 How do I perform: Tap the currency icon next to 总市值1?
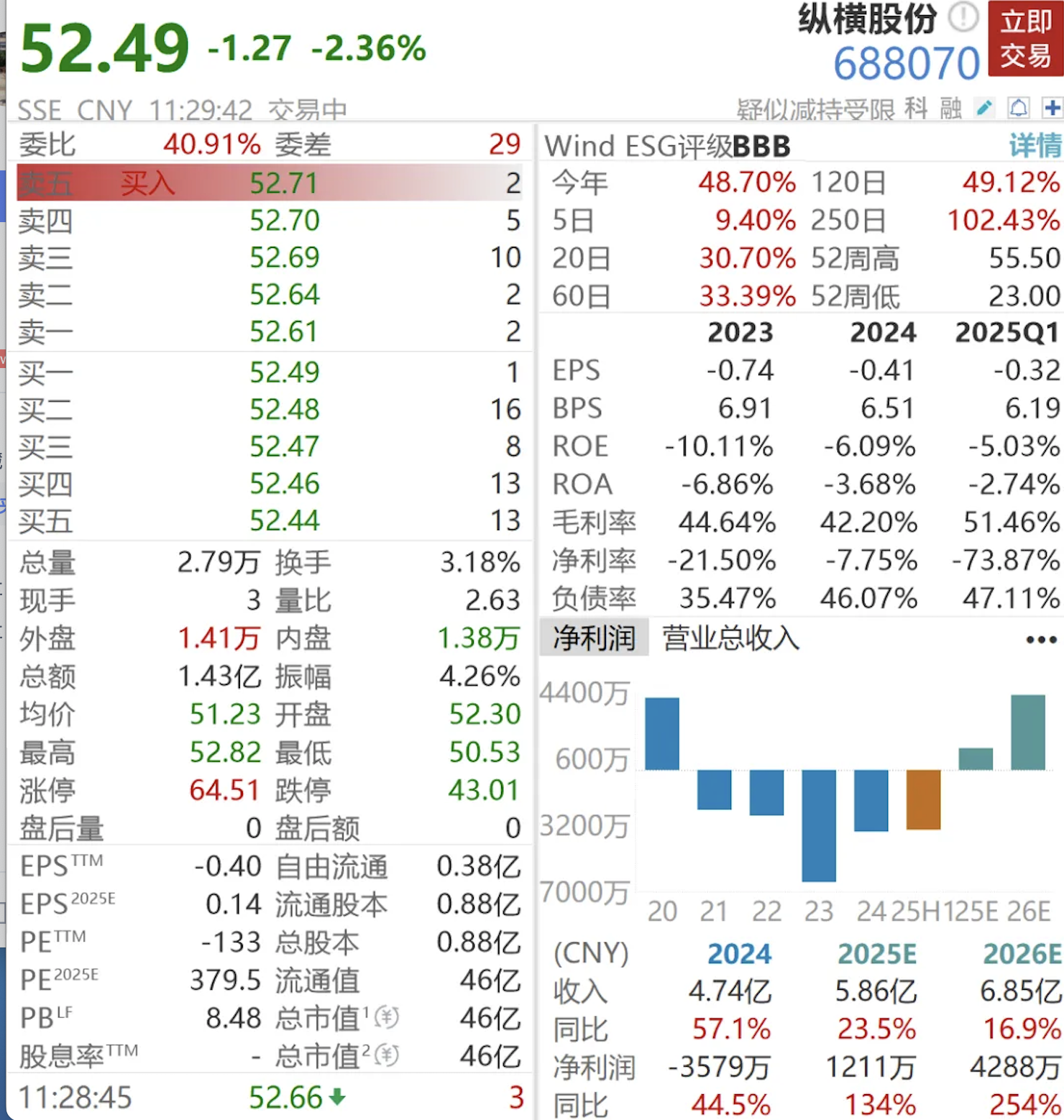pyautogui.click(x=387, y=1017)
